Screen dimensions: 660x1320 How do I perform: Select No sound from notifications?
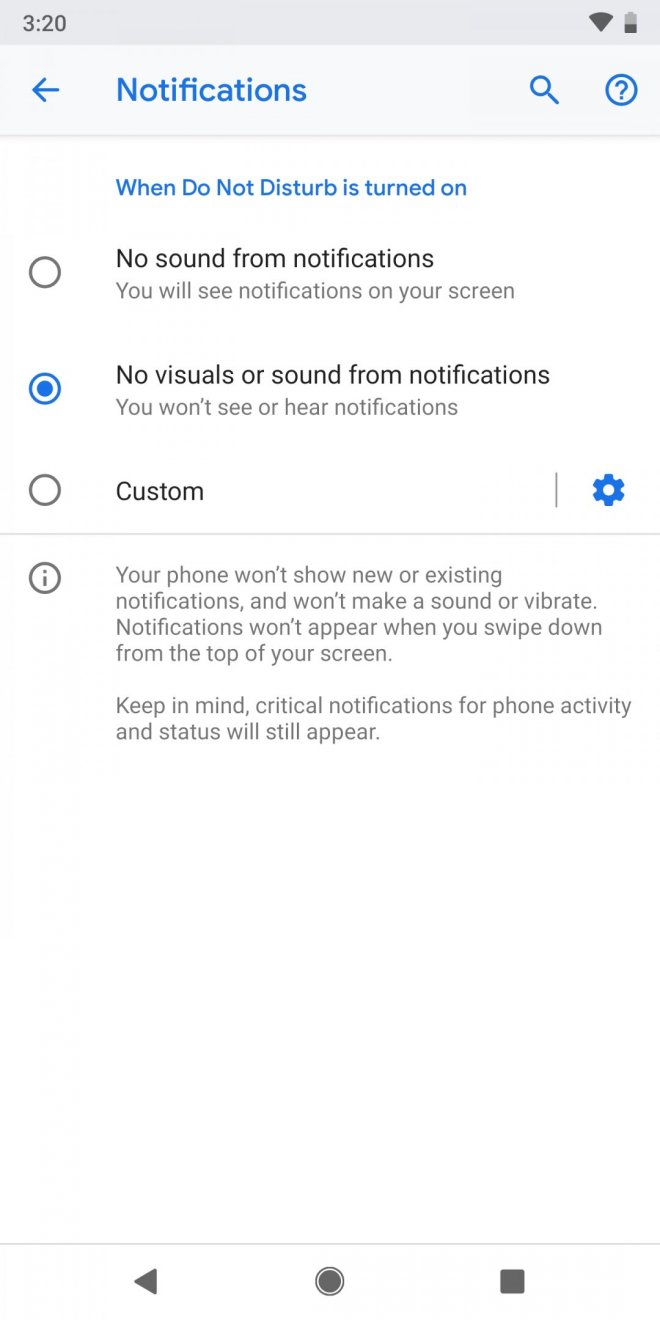[45, 272]
